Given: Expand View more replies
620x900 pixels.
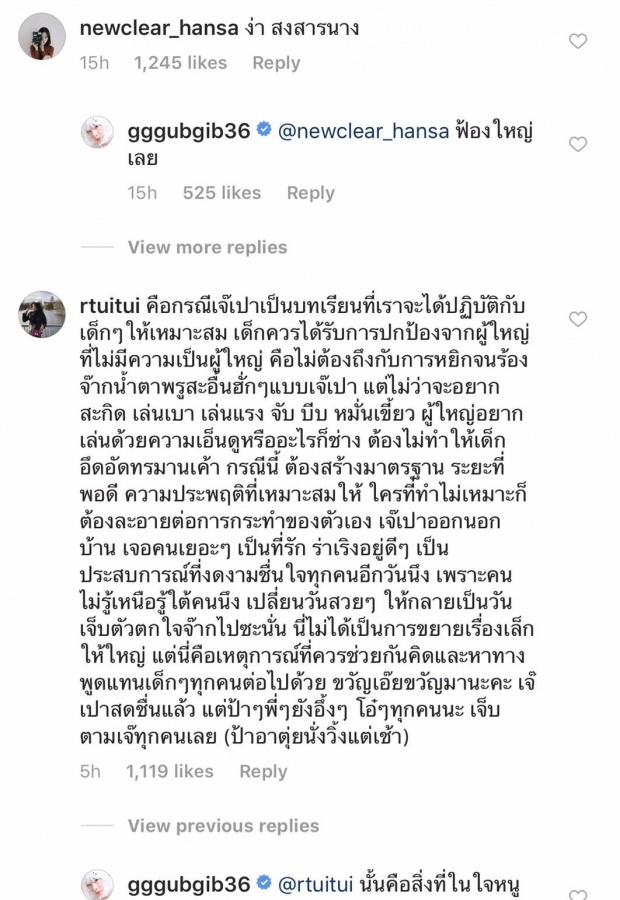Looking at the screenshot, I should 207,247.
